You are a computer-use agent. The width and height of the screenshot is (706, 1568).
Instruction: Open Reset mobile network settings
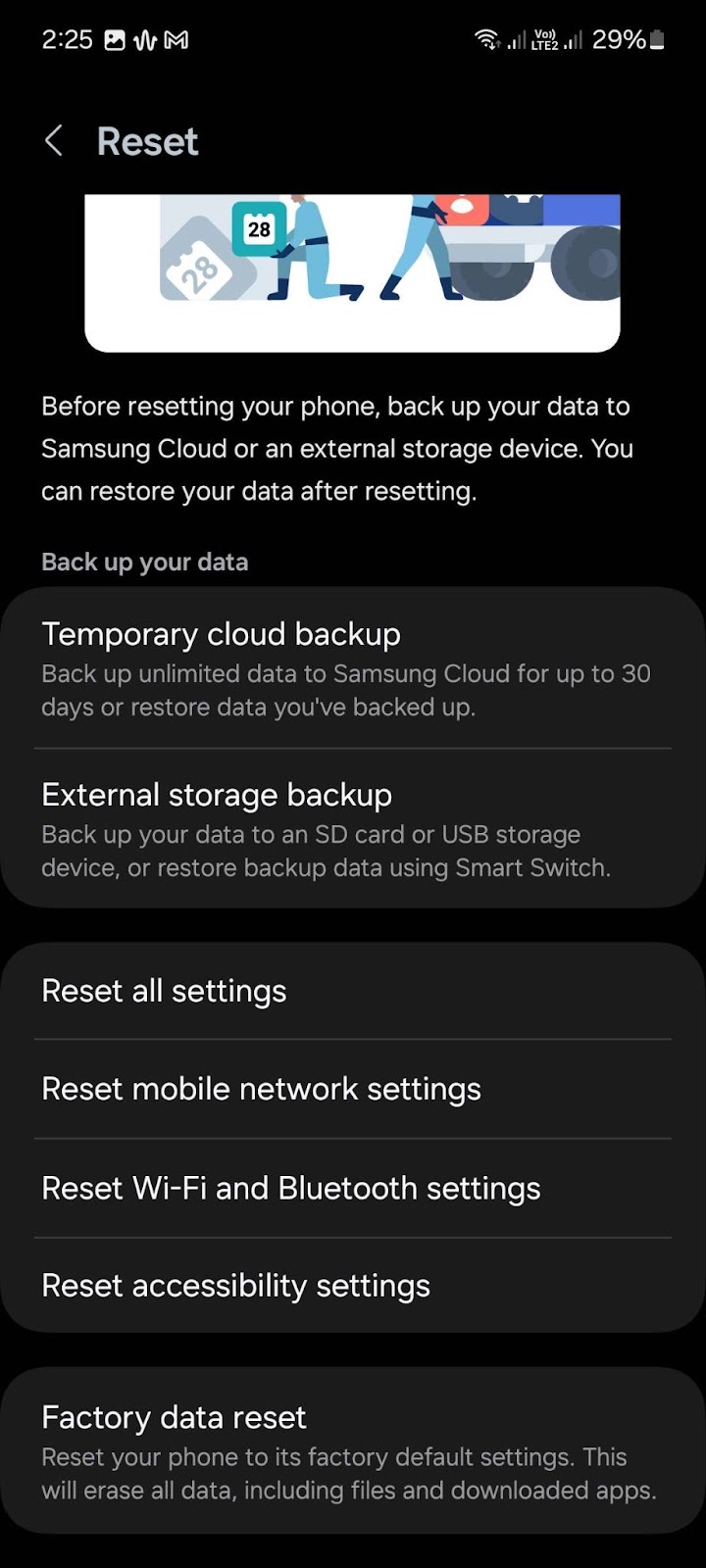[x=353, y=1088]
